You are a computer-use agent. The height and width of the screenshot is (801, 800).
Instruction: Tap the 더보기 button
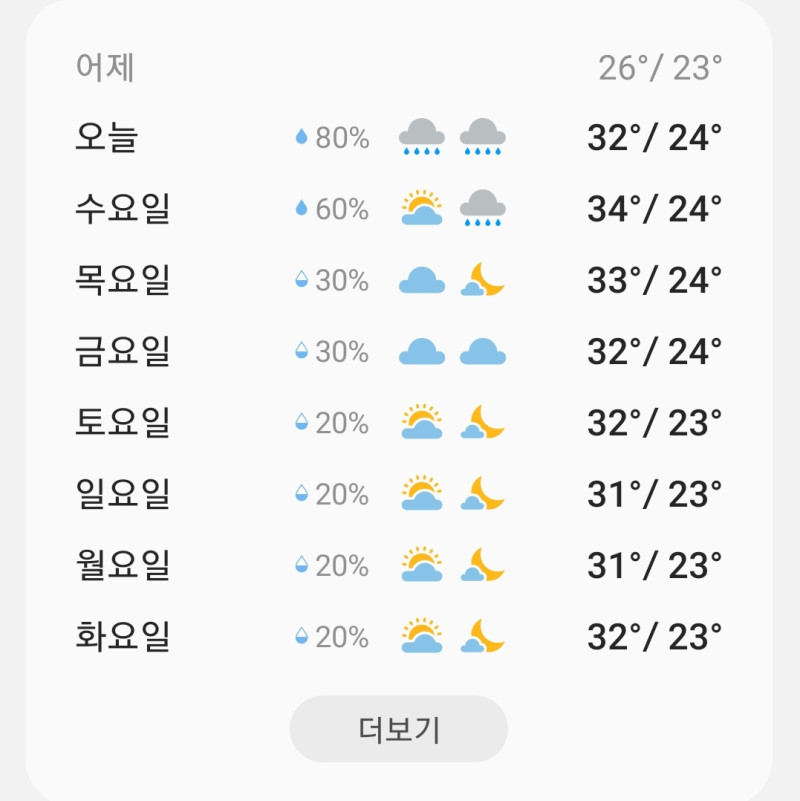click(398, 729)
